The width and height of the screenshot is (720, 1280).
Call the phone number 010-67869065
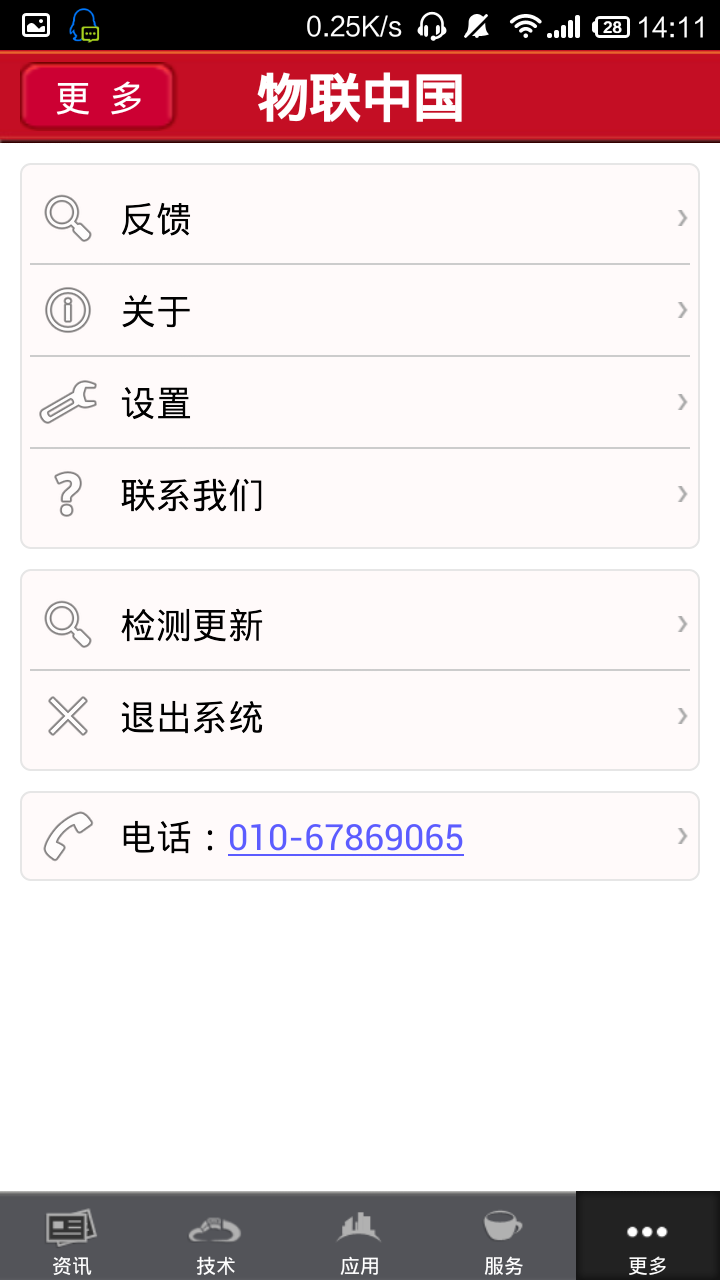346,837
